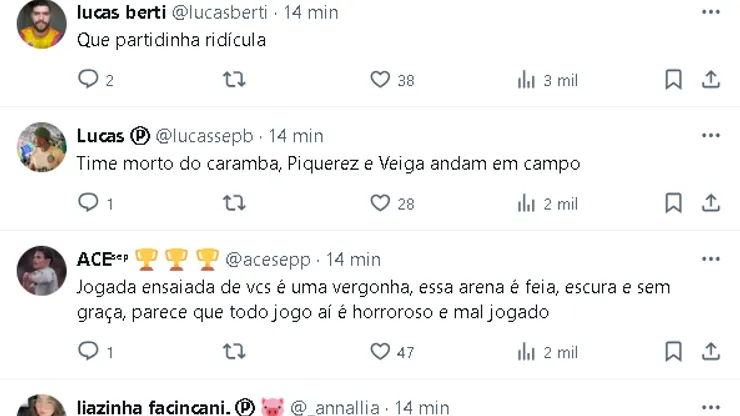Open more options on liazinha facincani's tweet
Screen dimensions: 740x416
point(711,407)
